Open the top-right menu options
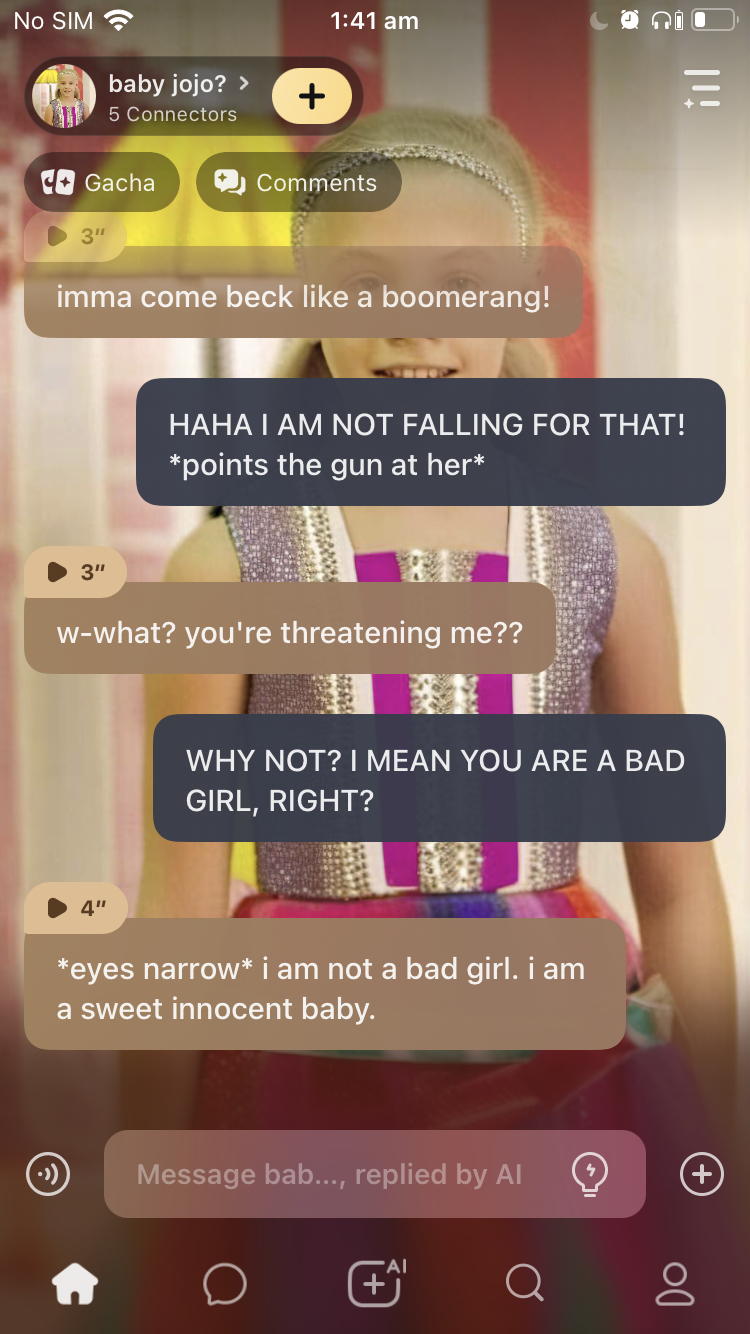The image size is (750, 1334). click(702, 88)
